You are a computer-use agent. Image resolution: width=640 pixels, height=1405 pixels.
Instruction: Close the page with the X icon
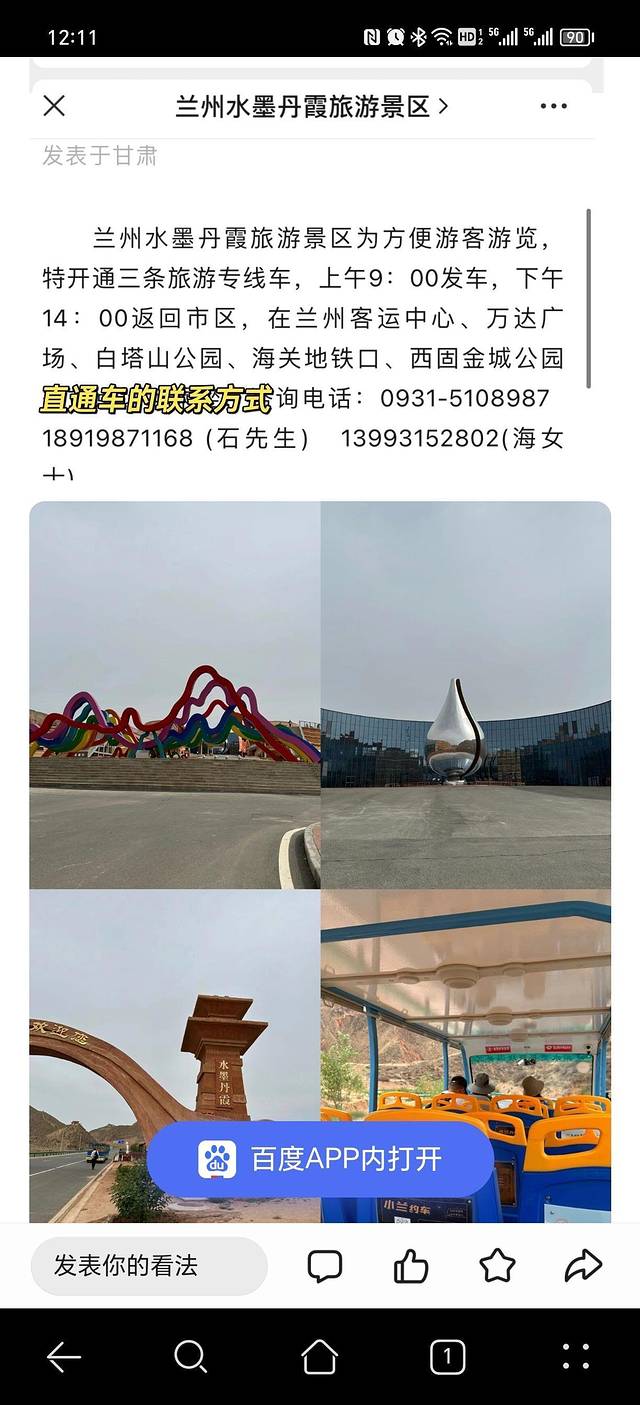54,106
